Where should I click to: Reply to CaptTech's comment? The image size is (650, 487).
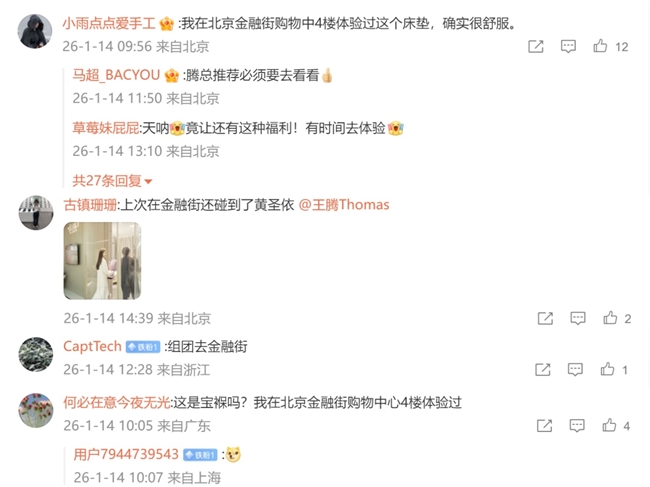coord(577,370)
